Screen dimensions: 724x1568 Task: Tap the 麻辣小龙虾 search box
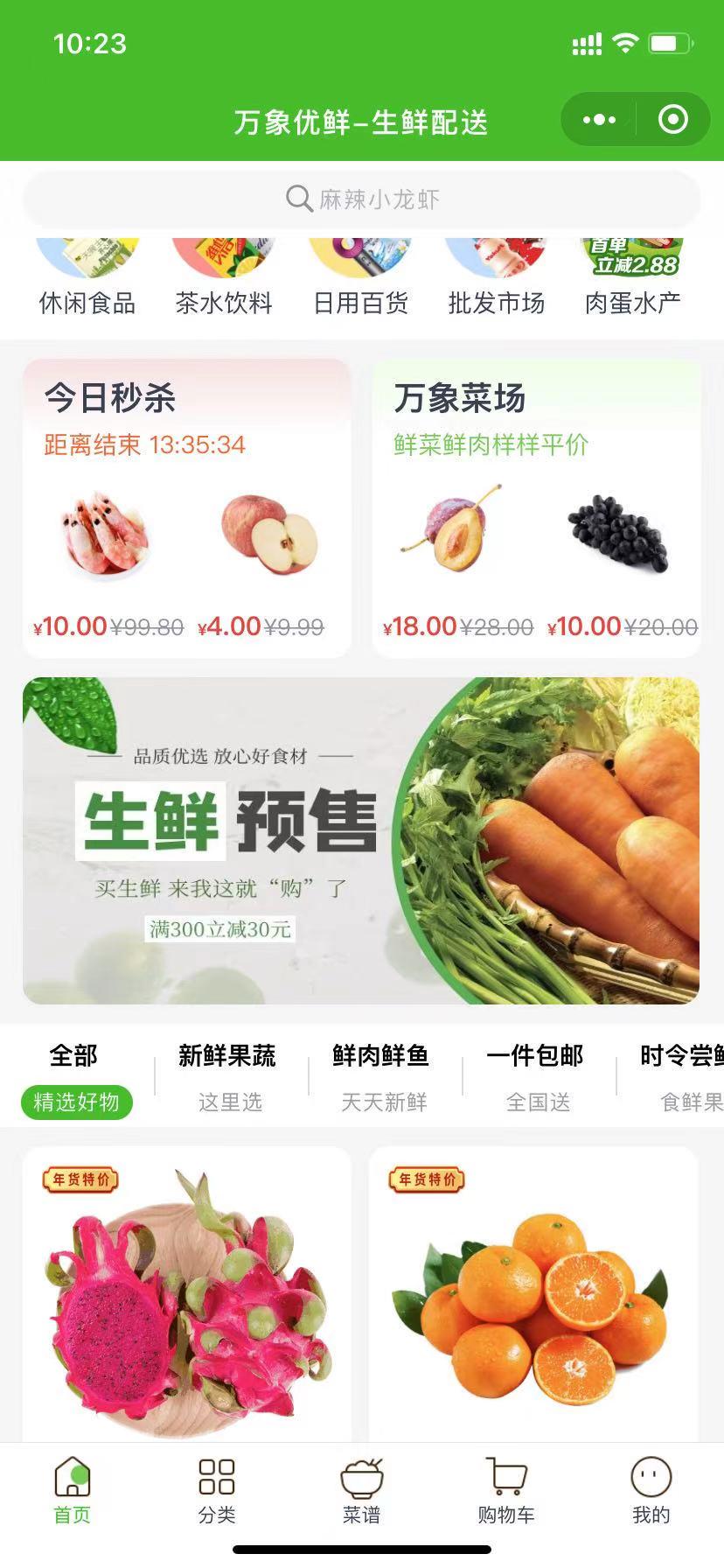tap(362, 199)
